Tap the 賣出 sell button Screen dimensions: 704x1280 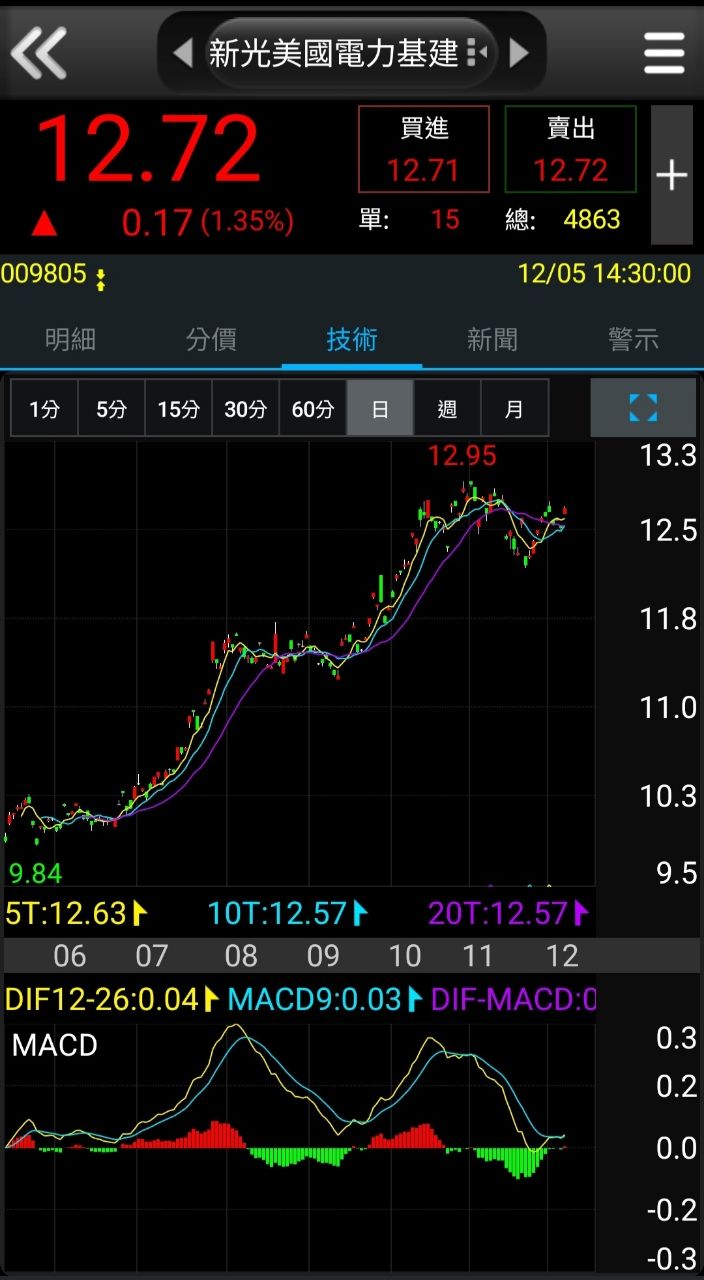coord(570,149)
